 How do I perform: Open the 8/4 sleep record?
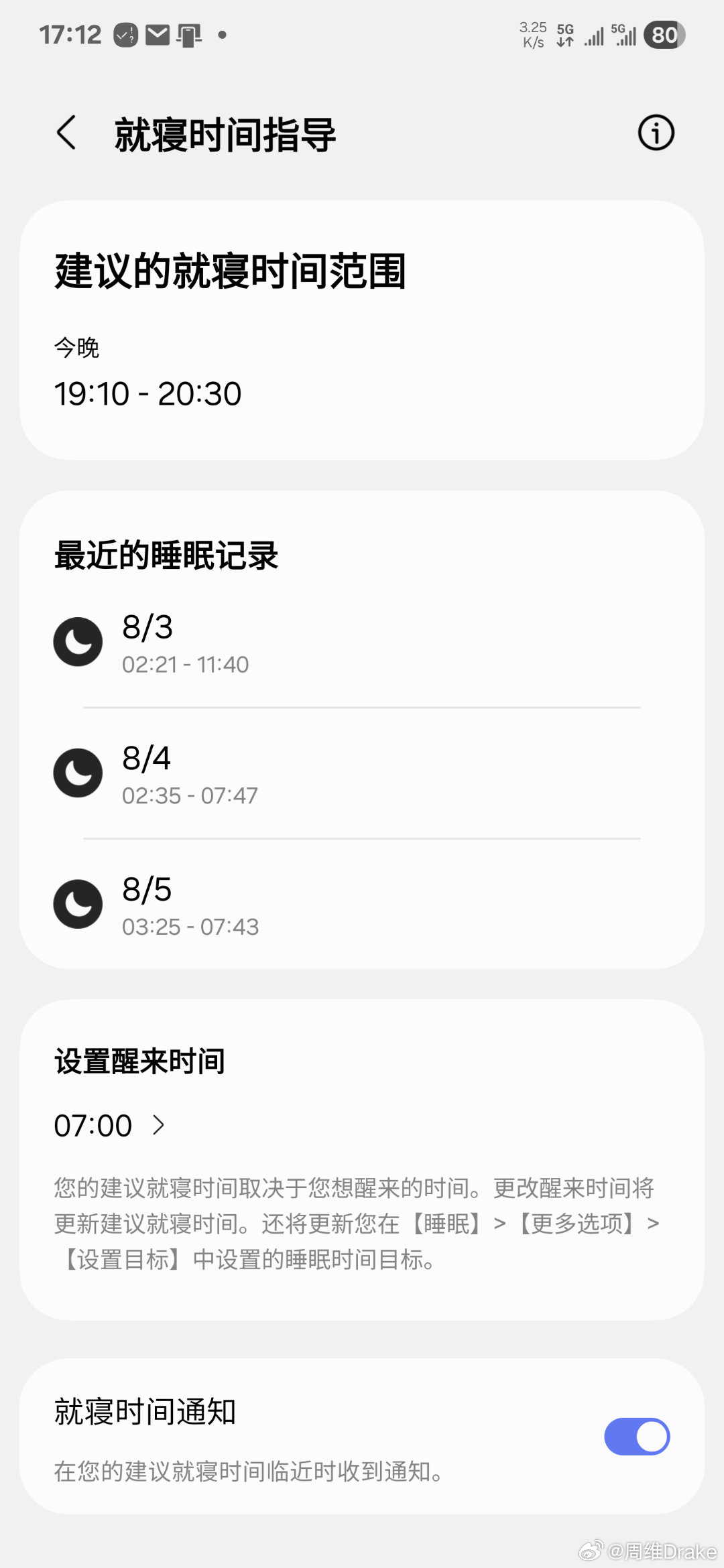pos(362,773)
